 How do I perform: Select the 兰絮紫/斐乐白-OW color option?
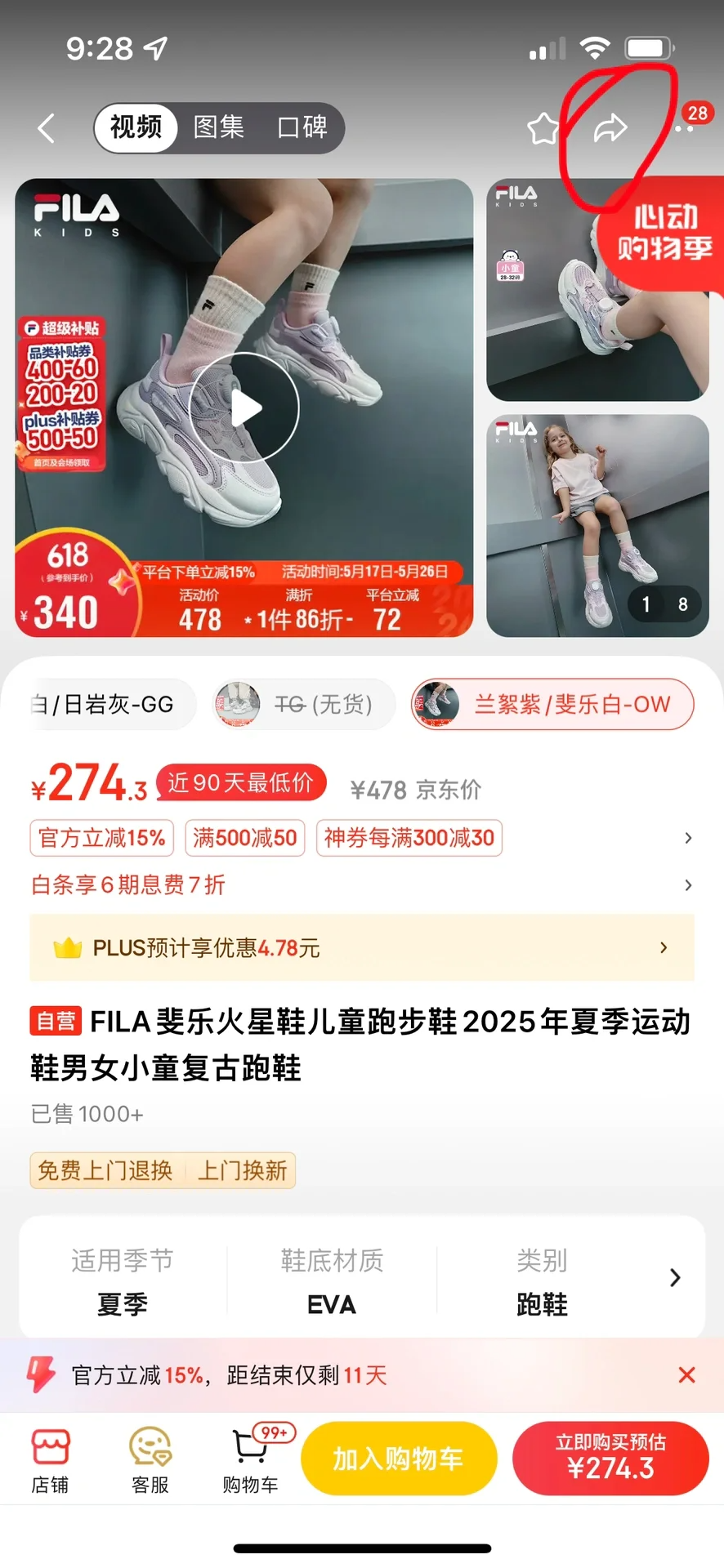click(x=552, y=704)
